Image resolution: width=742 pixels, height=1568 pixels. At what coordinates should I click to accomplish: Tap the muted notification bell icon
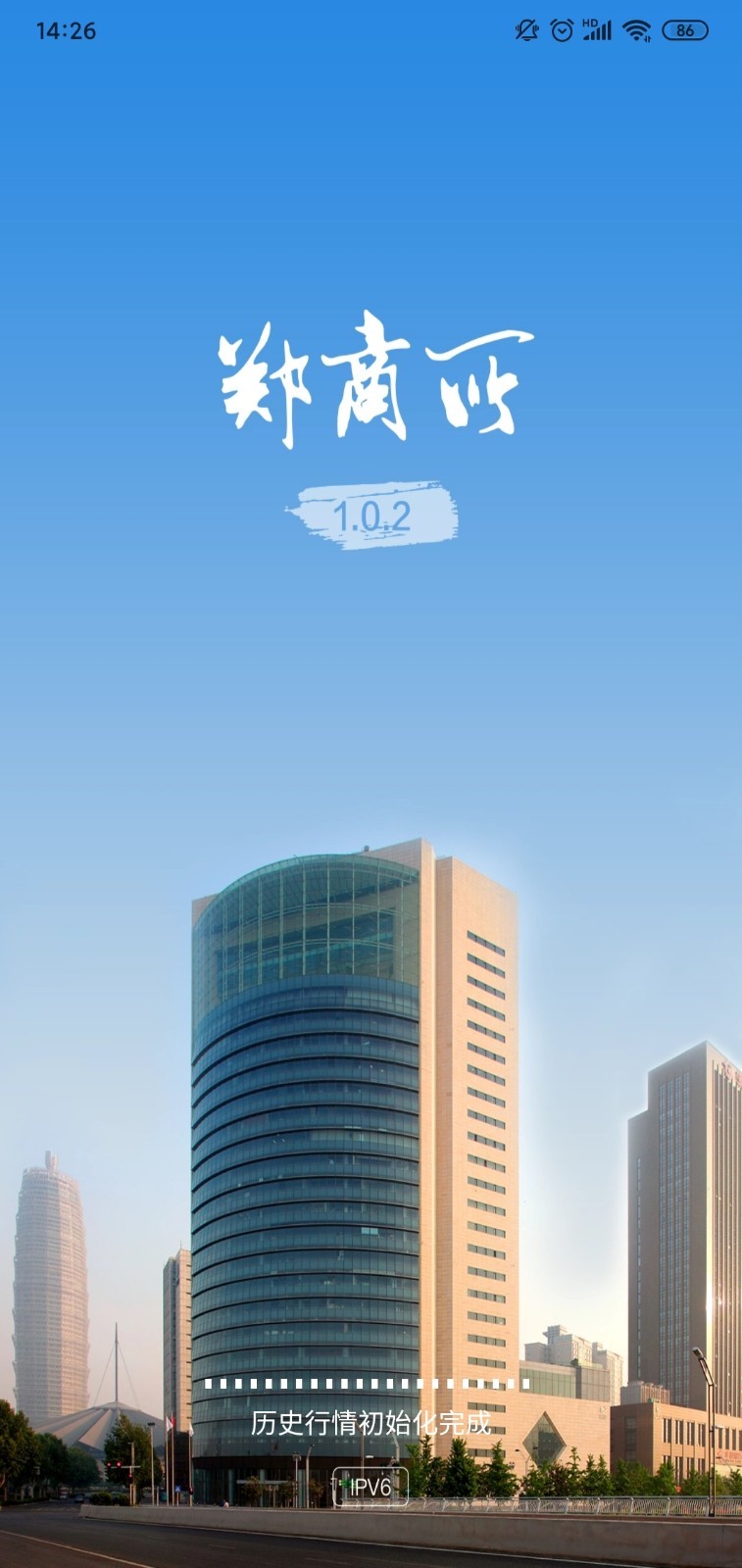coord(528,27)
